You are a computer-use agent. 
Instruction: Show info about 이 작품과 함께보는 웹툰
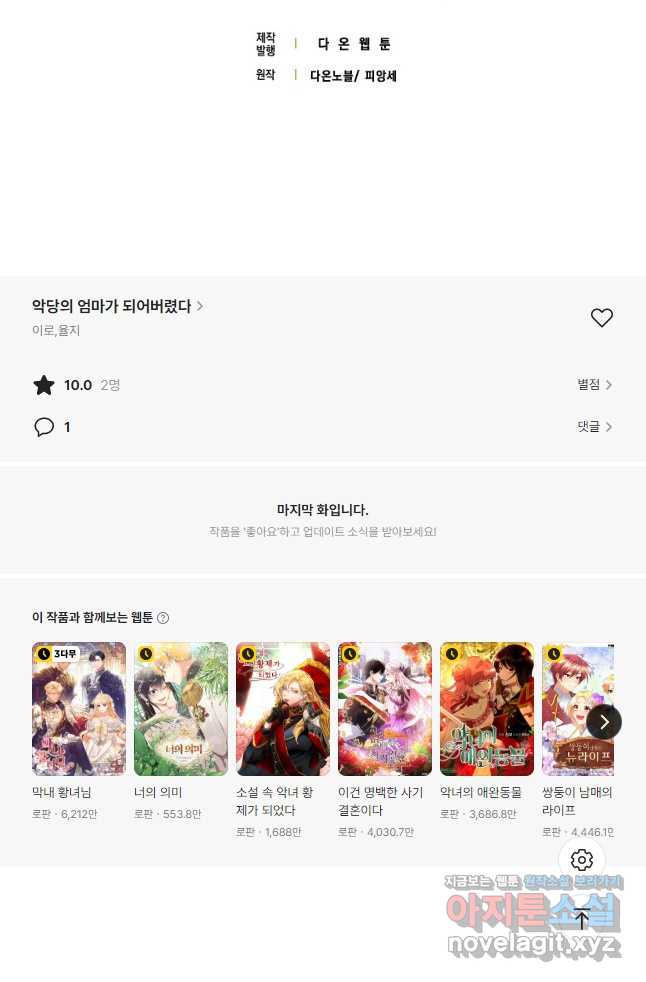coord(163,618)
